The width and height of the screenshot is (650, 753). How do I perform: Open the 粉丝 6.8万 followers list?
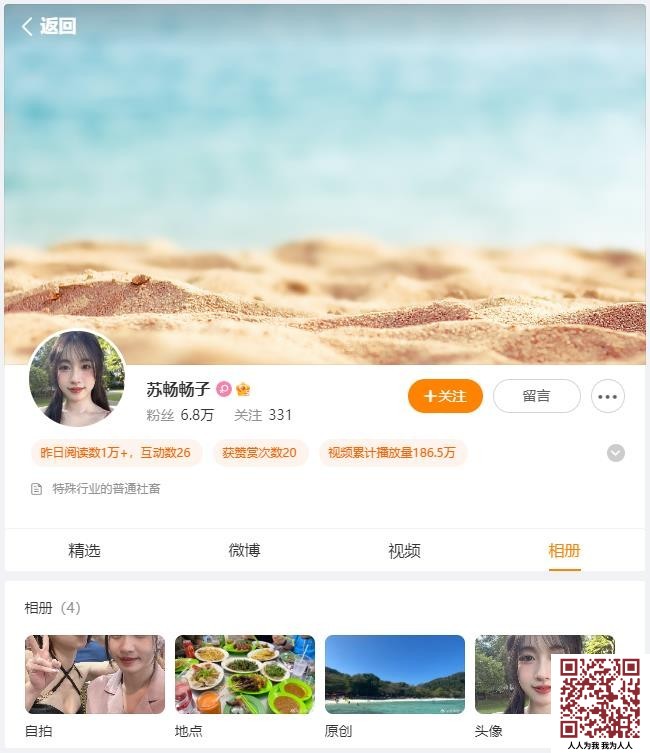pyautogui.click(x=180, y=415)
